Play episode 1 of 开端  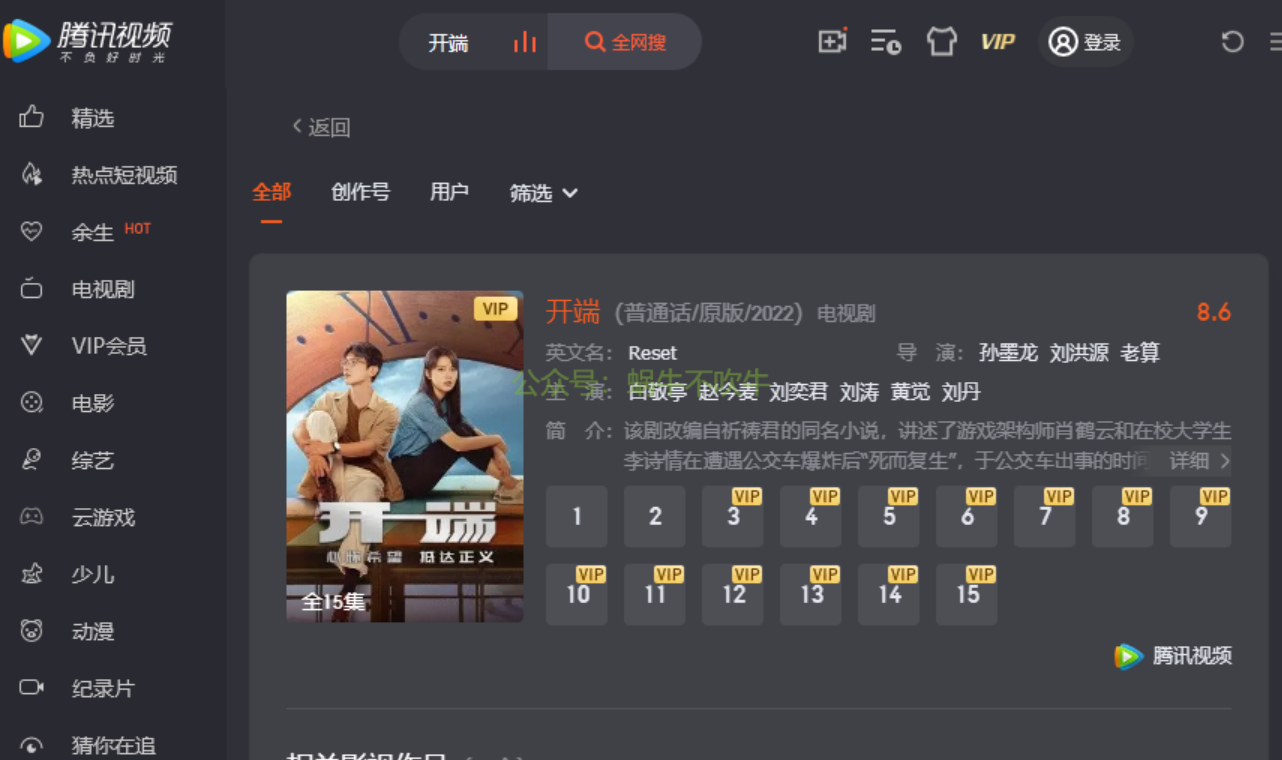pyautogui.click(x=577, y=517)
